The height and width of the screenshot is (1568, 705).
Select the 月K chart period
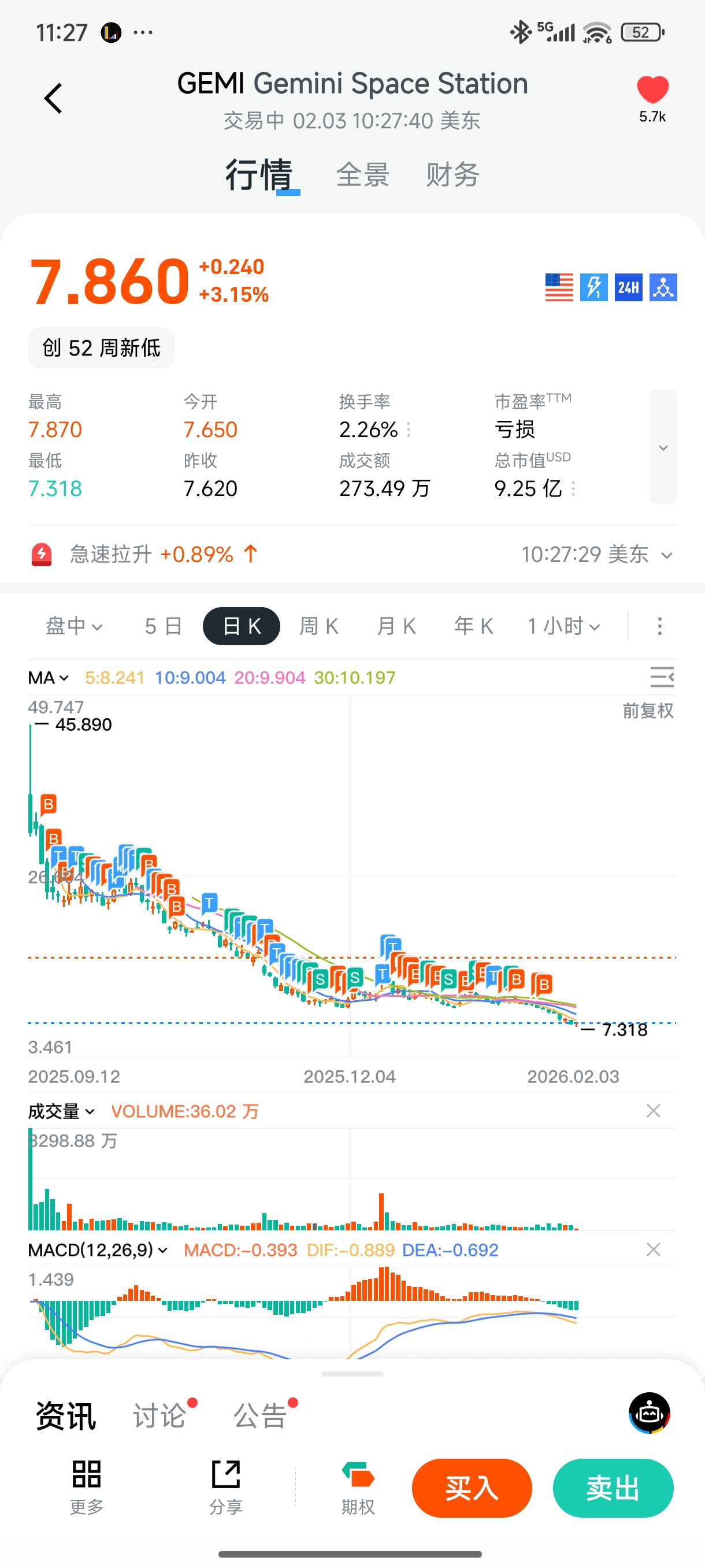click(396, 626)
